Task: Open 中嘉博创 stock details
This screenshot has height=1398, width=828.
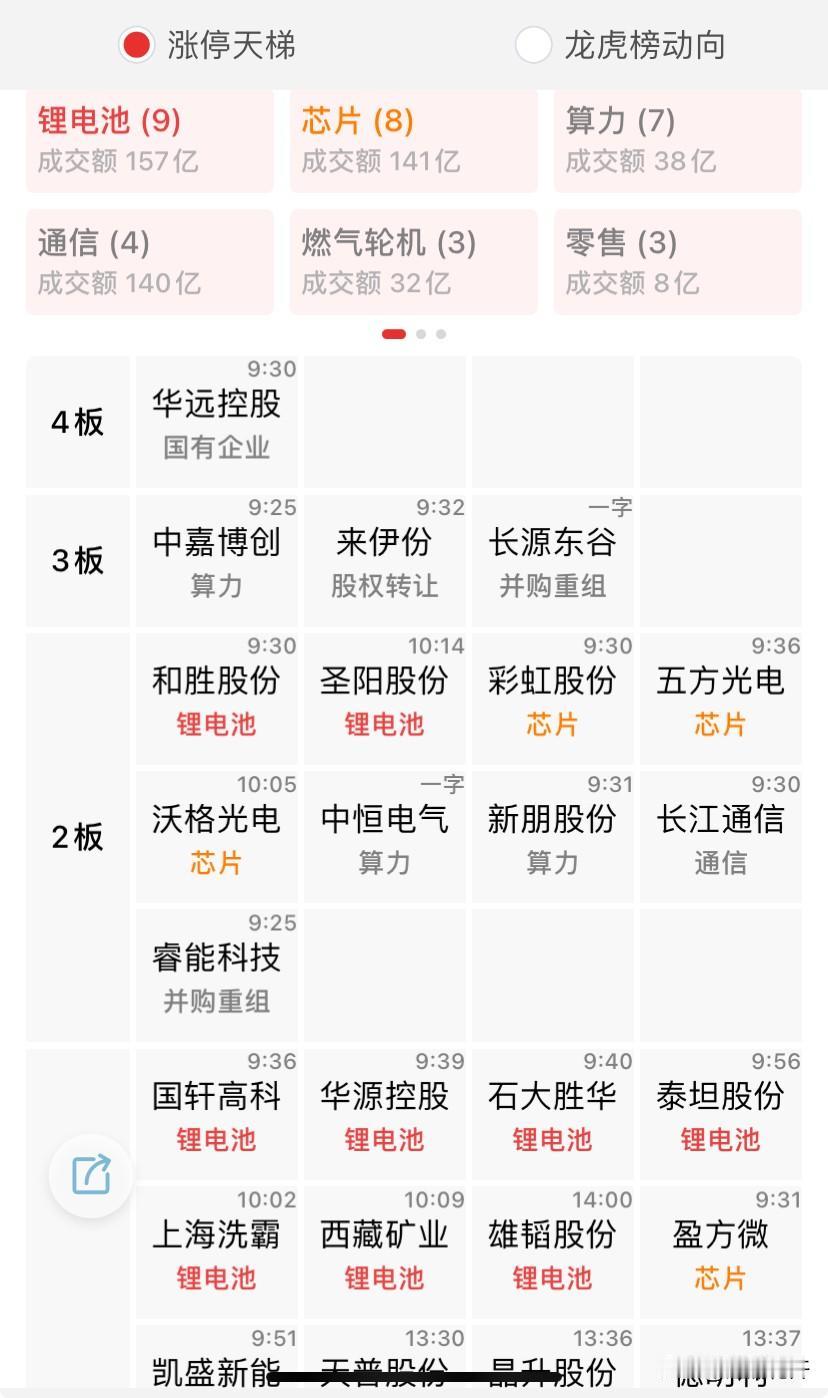Action: pos(215,558)
